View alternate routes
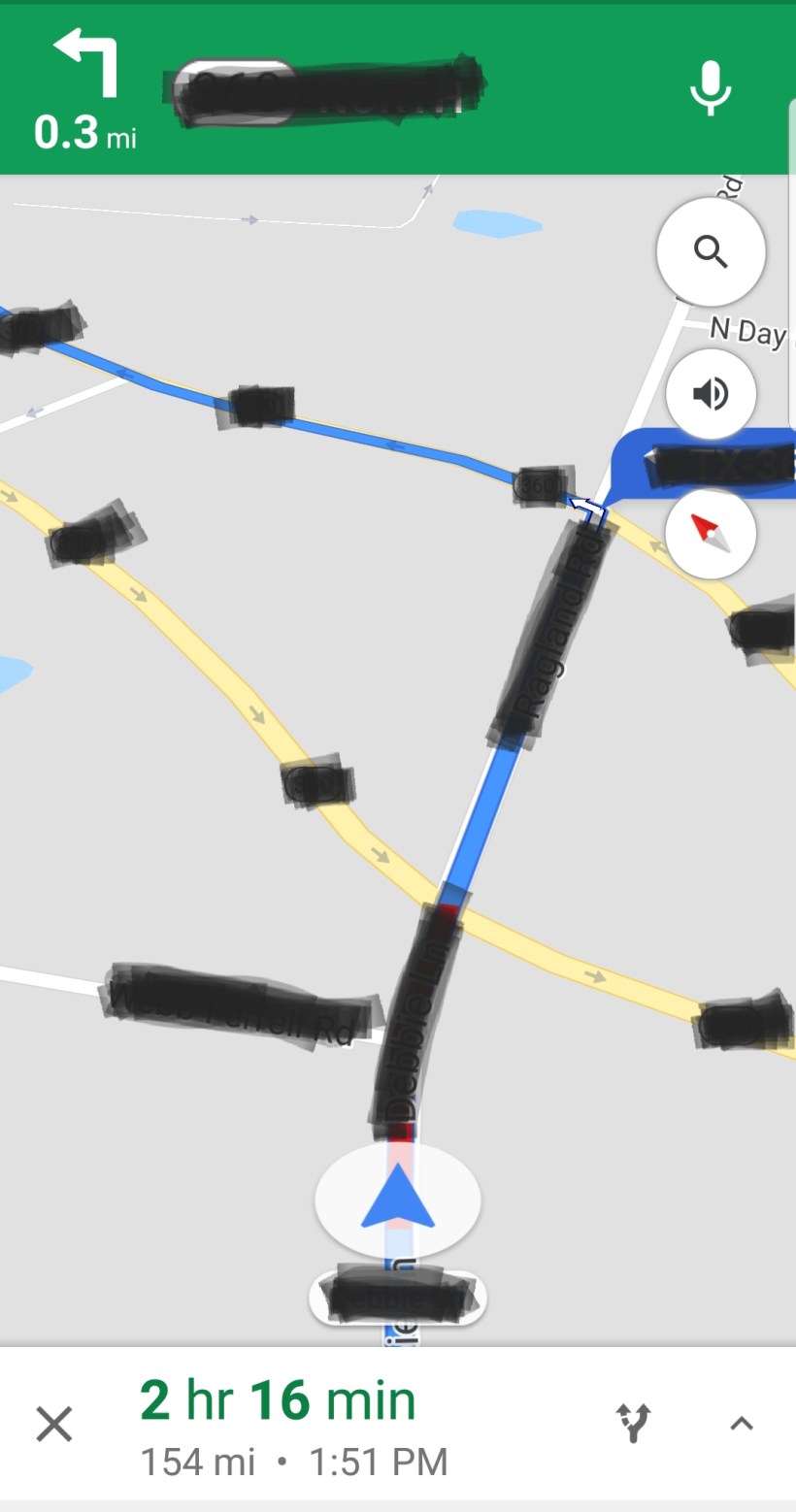This screenshot has width=796, height=1512. (634, 1424)
